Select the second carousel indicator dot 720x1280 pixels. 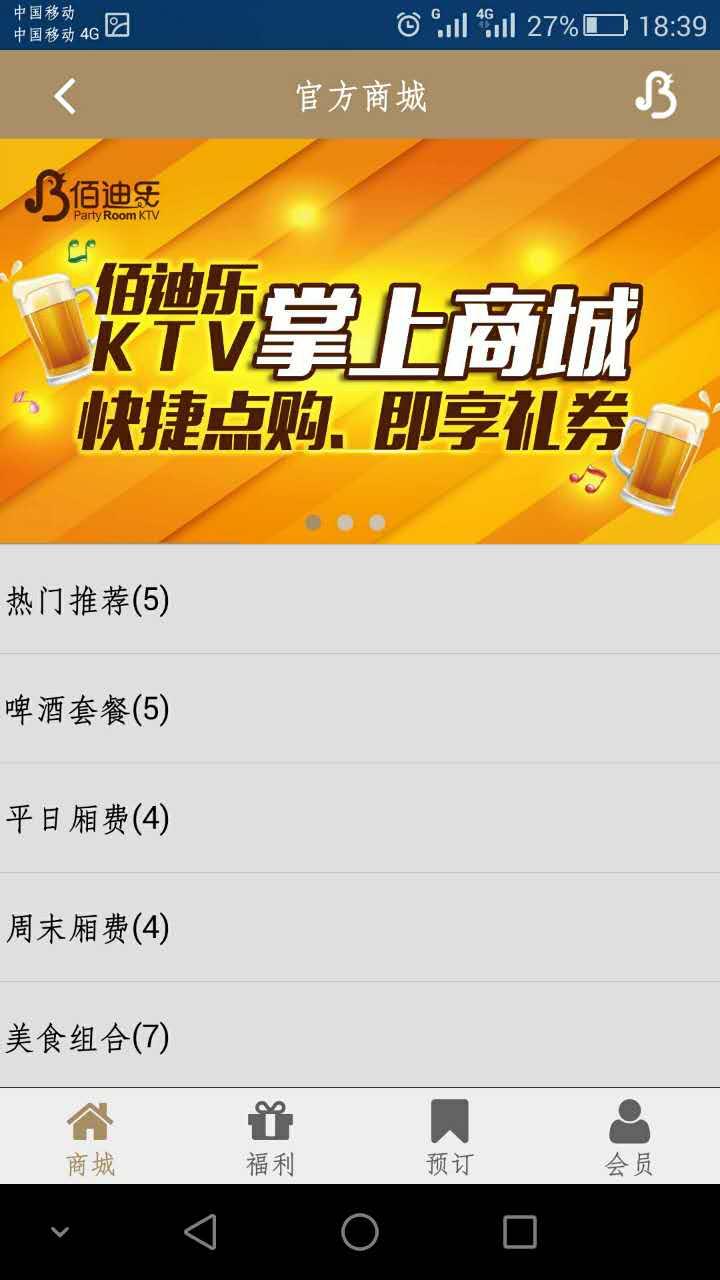pos(345,522)
